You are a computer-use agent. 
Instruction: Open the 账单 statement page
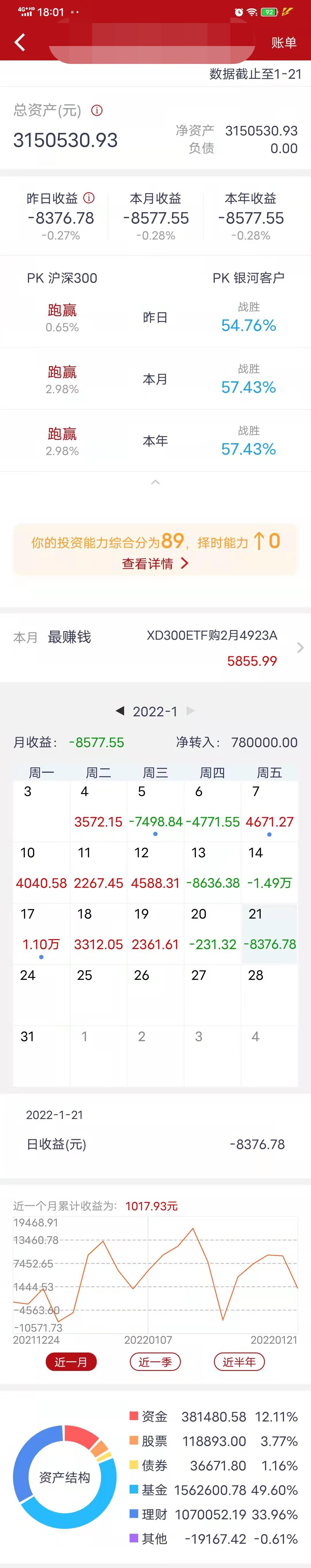click(284, 43)
